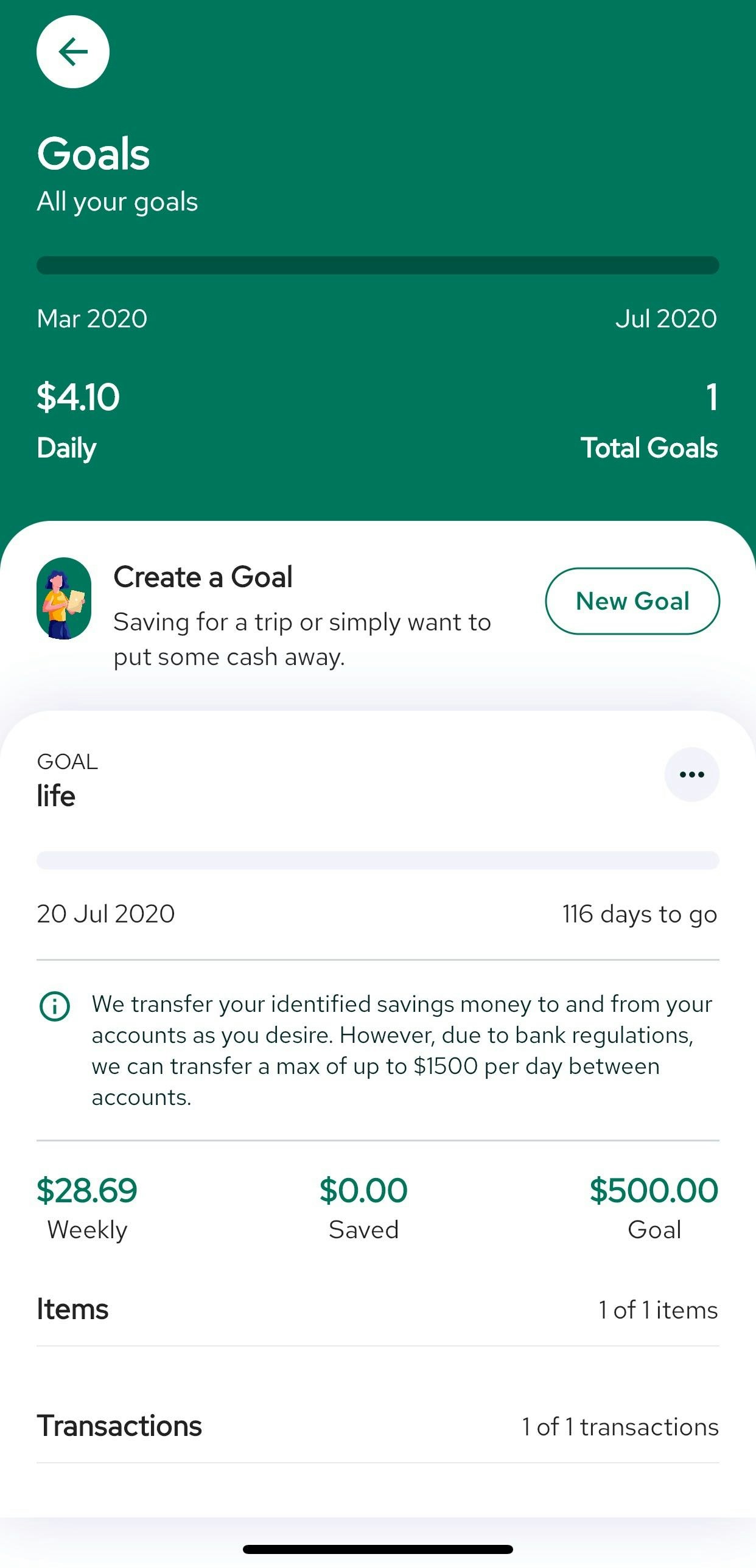
Task: Tap the 116 days to go indicator
Action: pyautogui.click(x=639, y=913)
